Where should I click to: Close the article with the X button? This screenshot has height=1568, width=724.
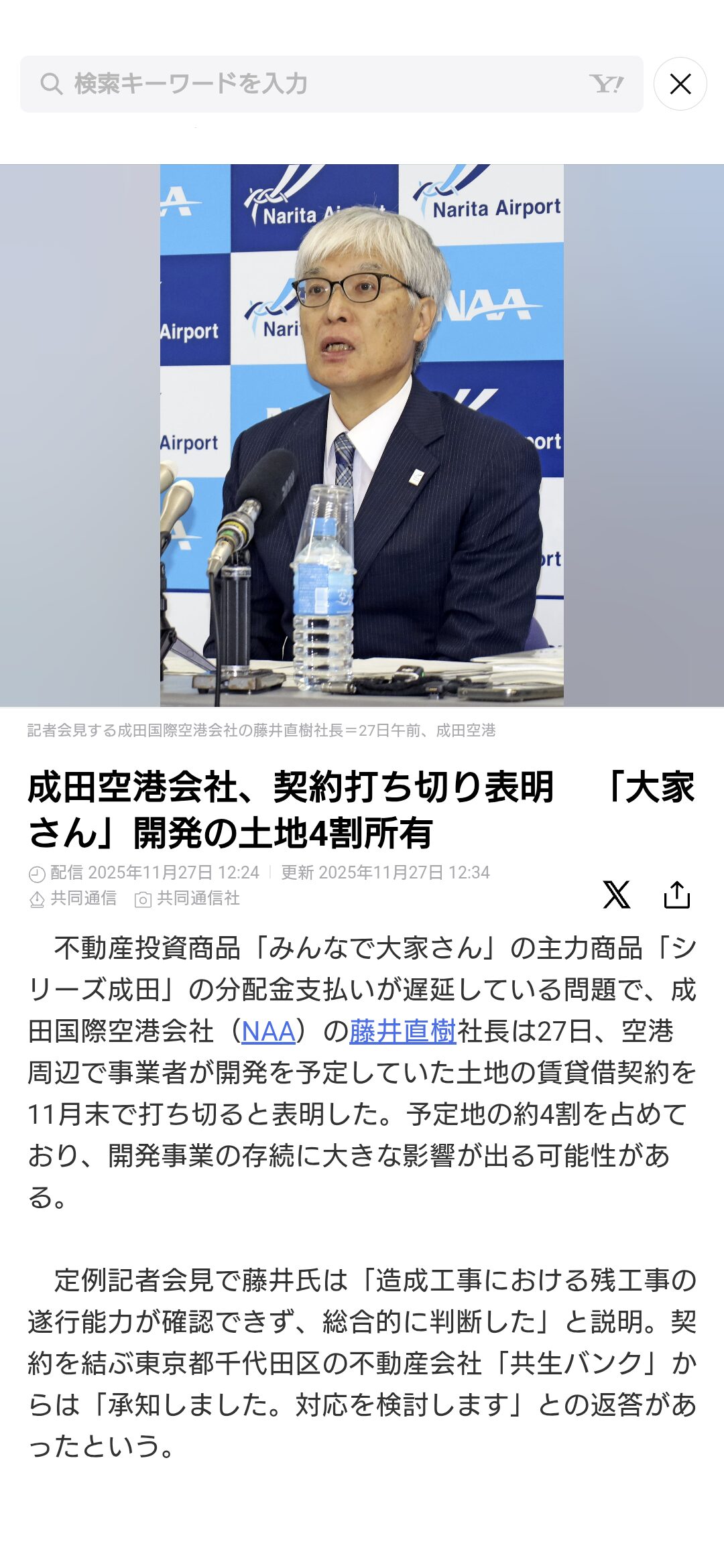(680, 84)
